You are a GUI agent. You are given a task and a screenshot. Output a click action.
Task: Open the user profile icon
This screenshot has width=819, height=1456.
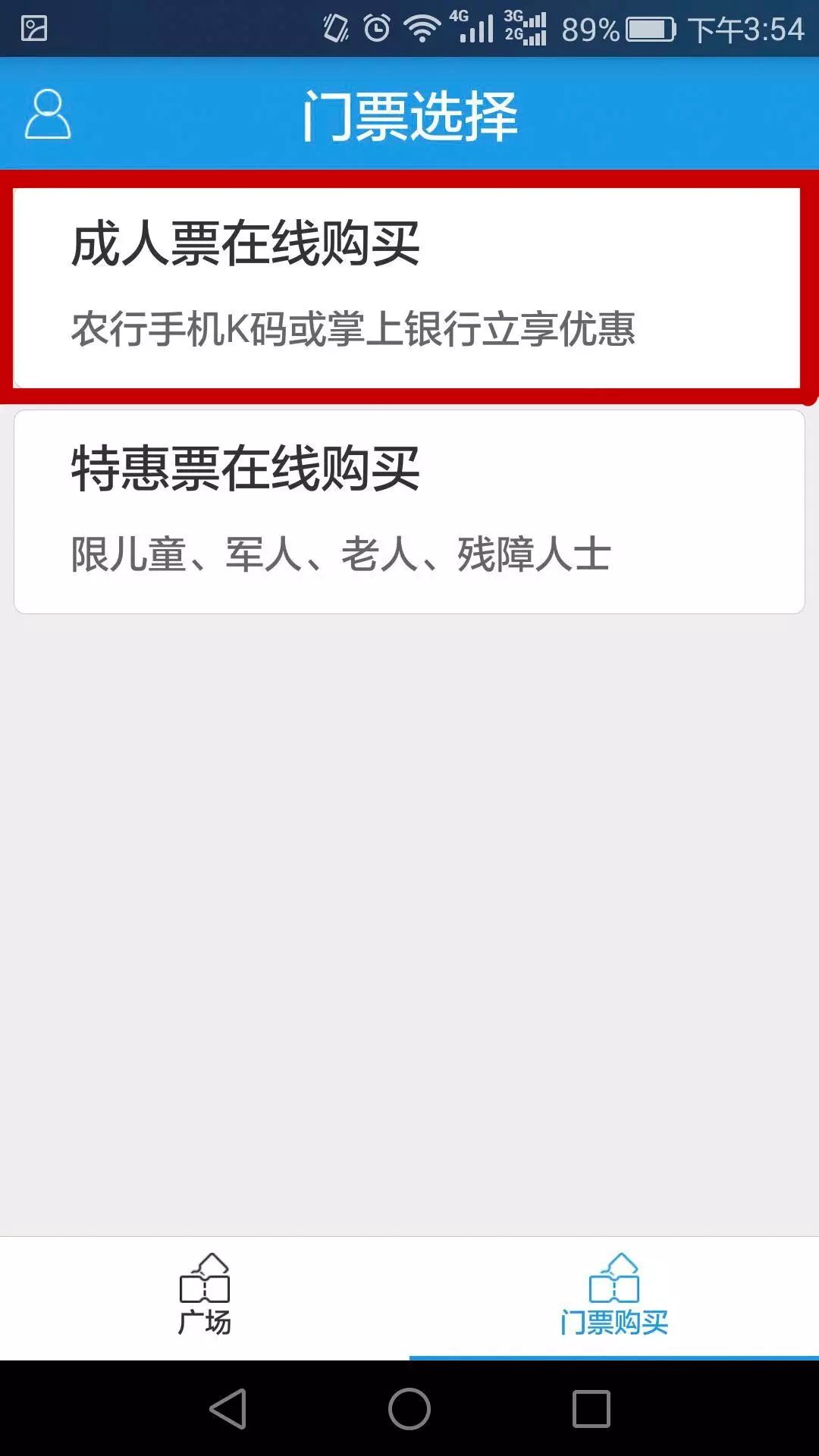[x=48, y=115]
